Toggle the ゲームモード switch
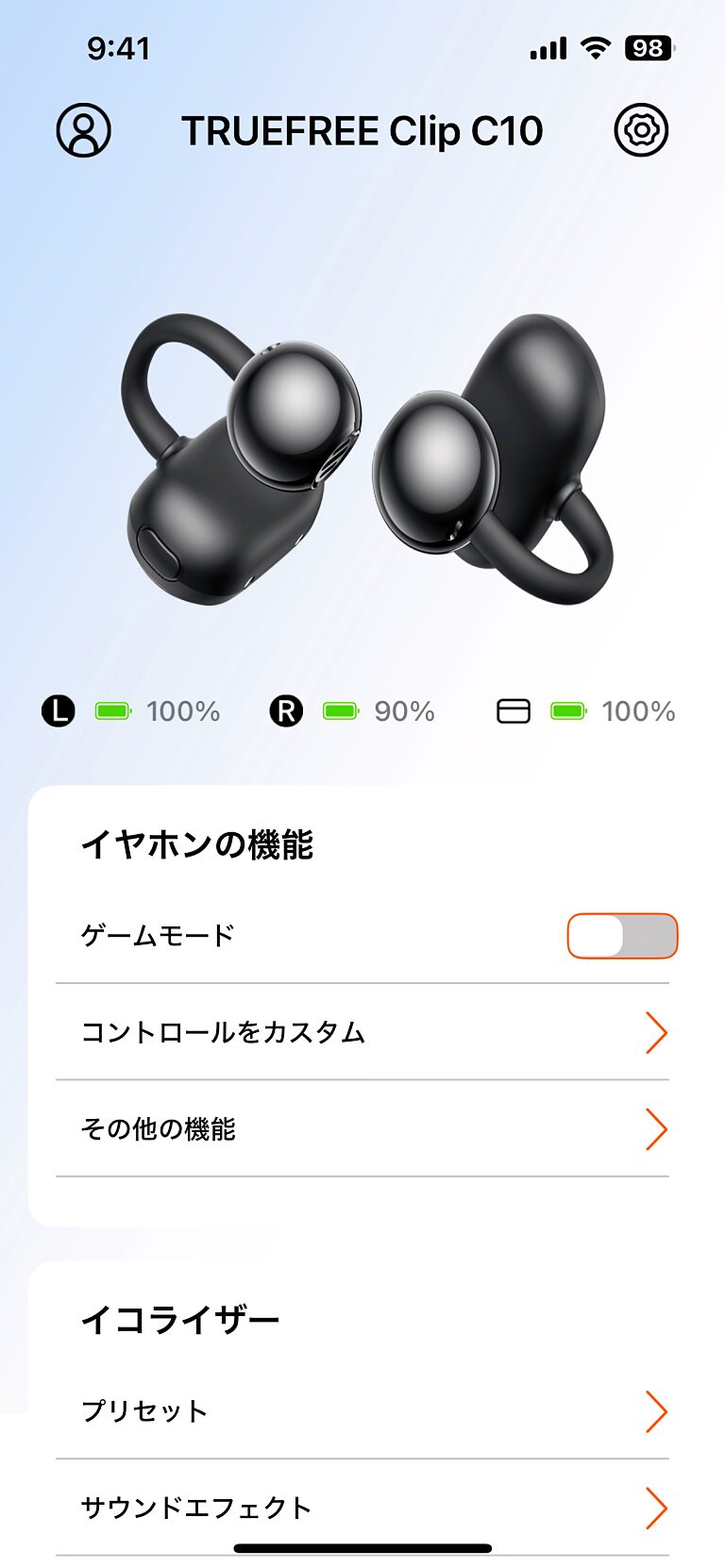 click(x=622, y=937)
